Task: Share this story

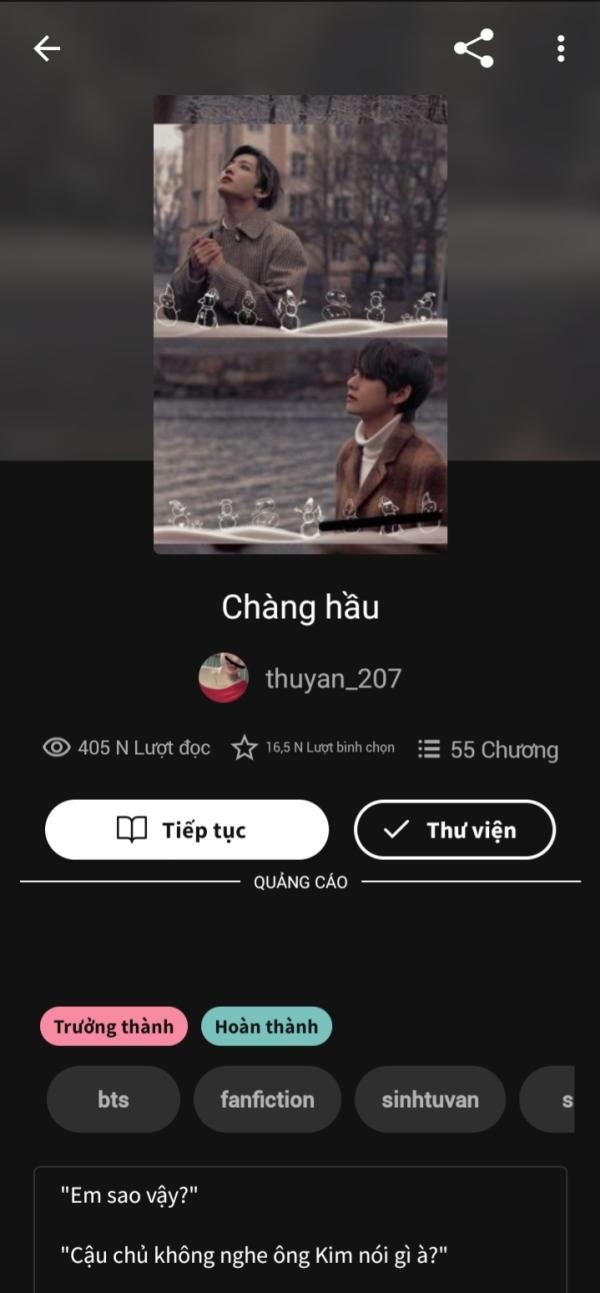Action: (474, 48)
